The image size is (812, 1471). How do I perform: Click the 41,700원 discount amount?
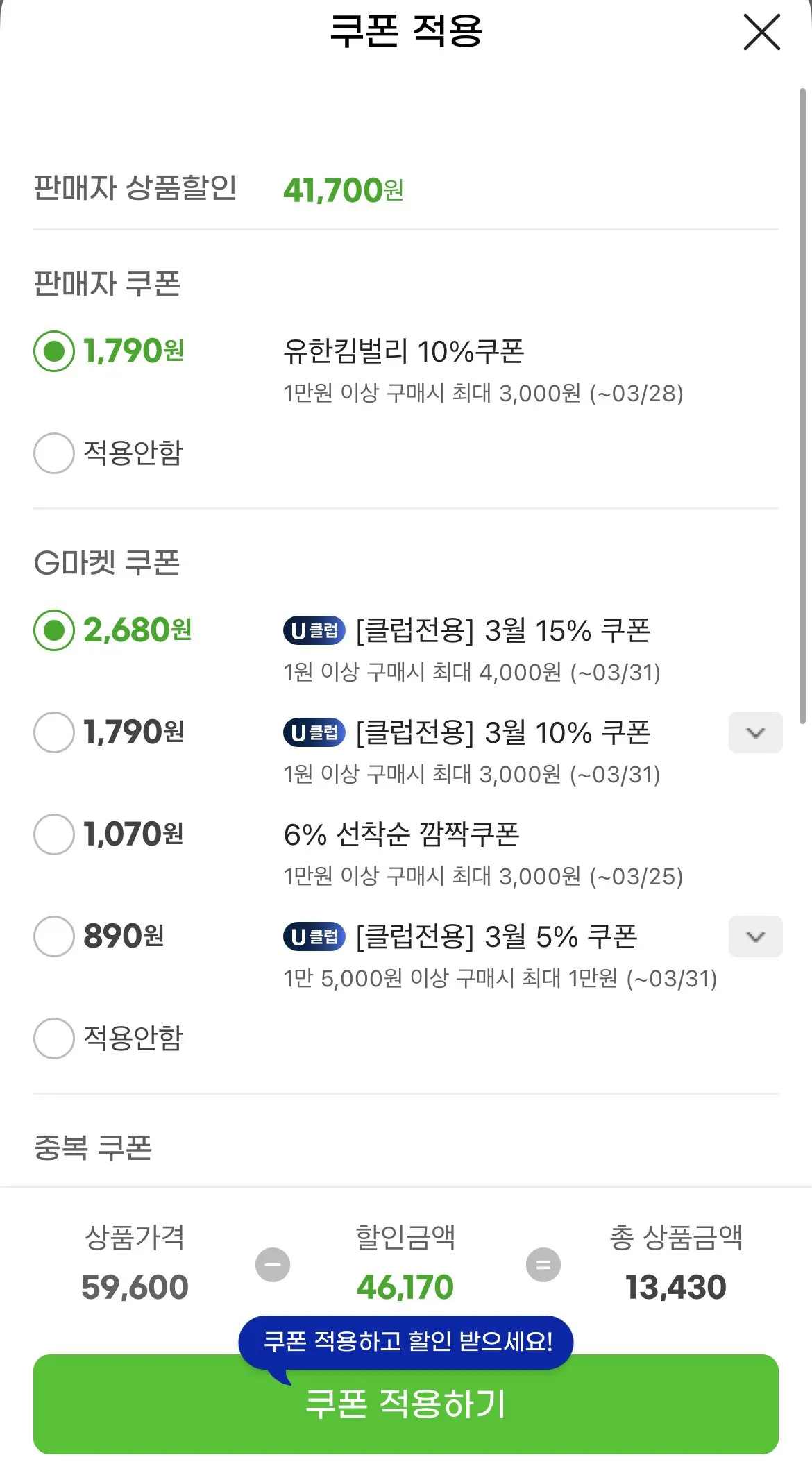coord(344,190)
